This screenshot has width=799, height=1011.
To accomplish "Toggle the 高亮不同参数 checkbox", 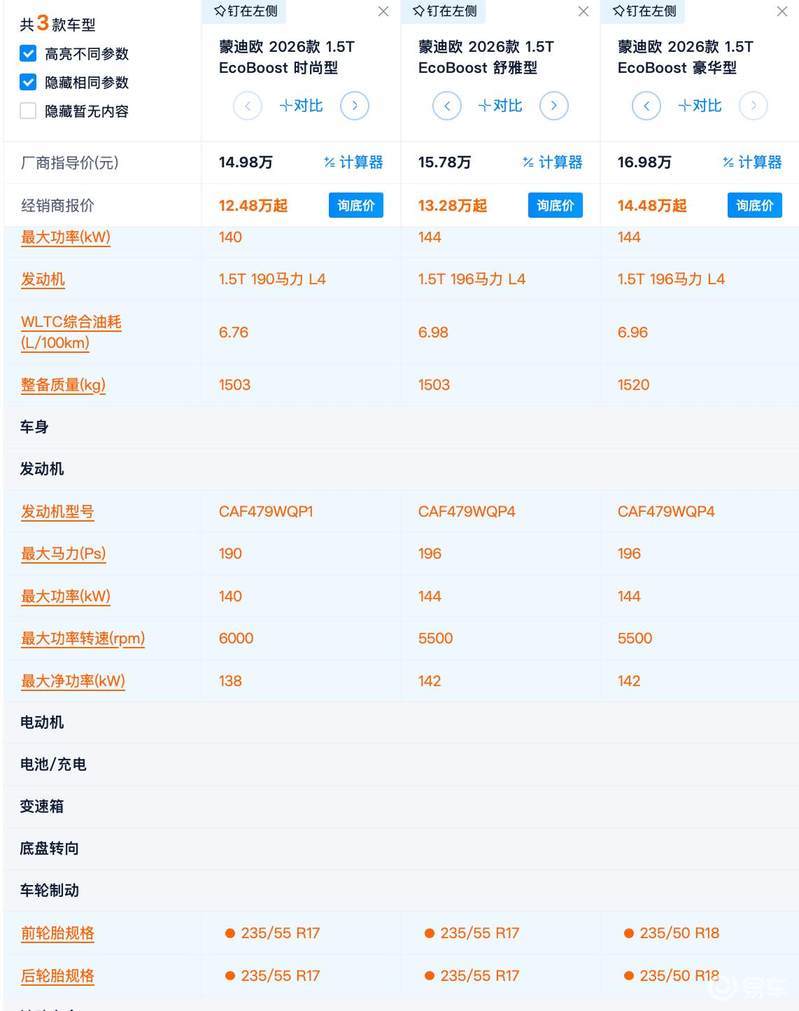I will (28, 54).
